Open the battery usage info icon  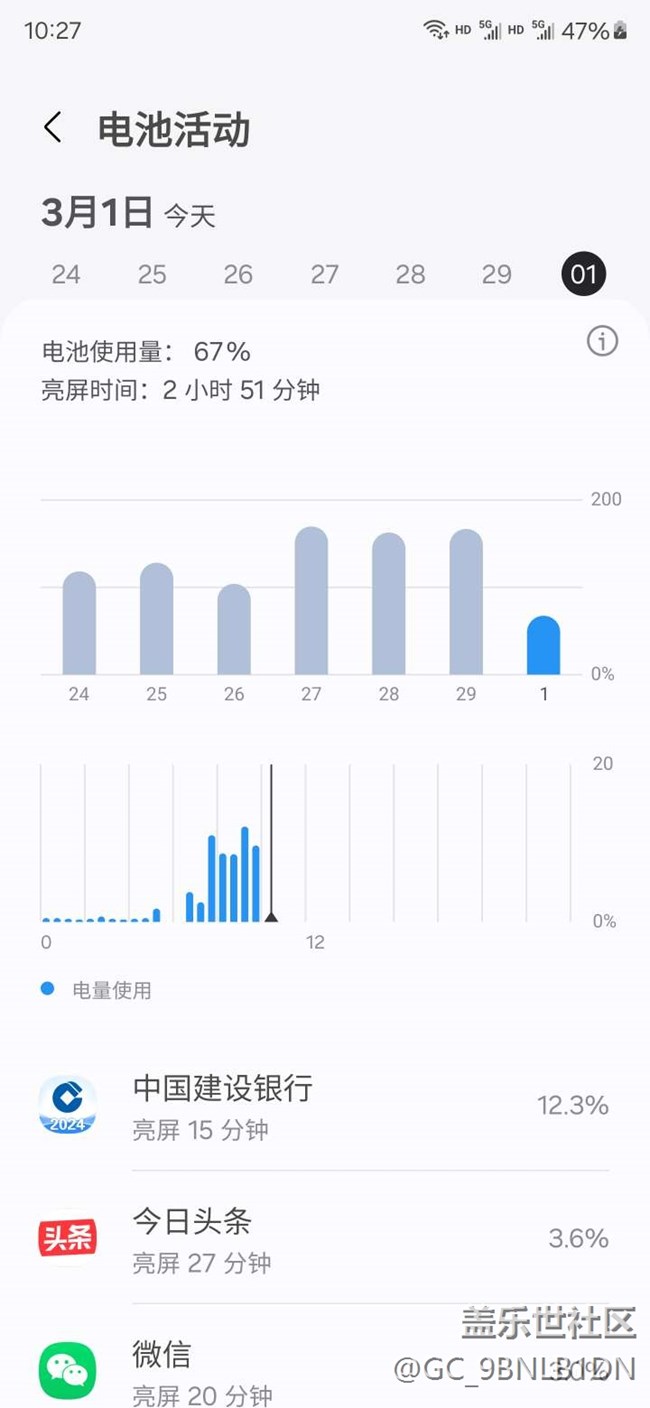pyautogui.click(x=602, y=341)
